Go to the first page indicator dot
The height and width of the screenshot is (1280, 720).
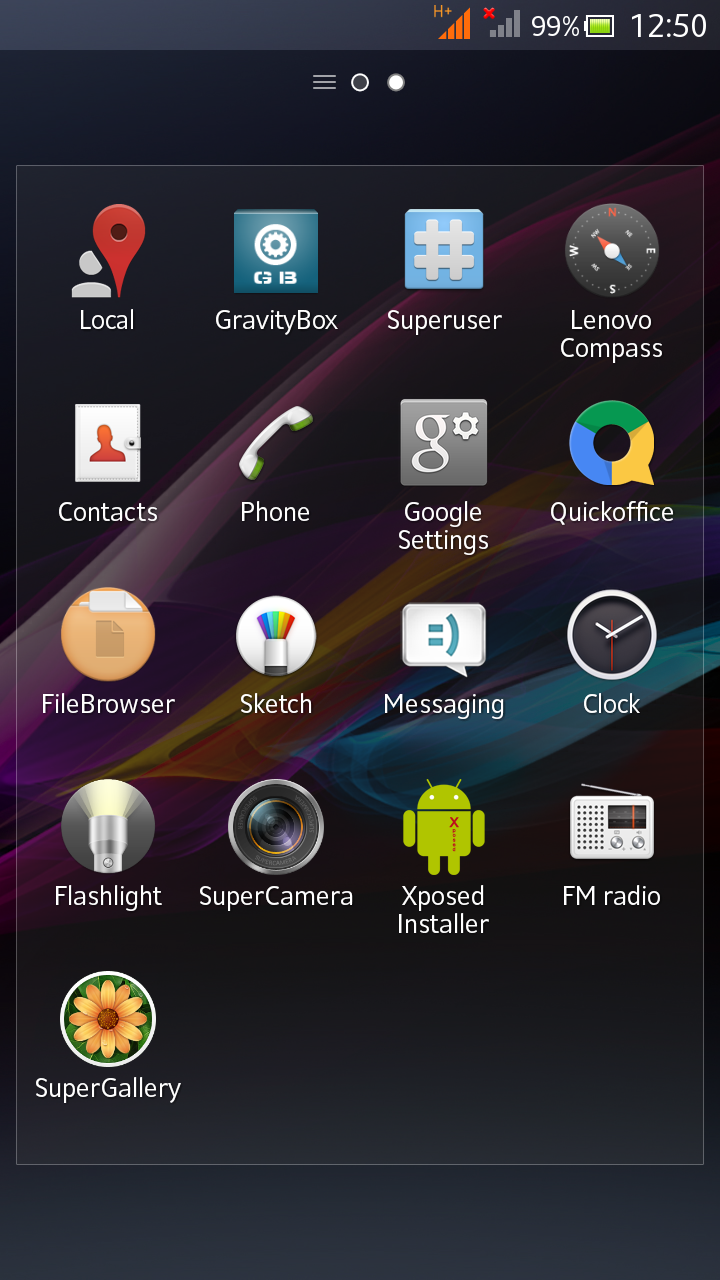(360, 82)
